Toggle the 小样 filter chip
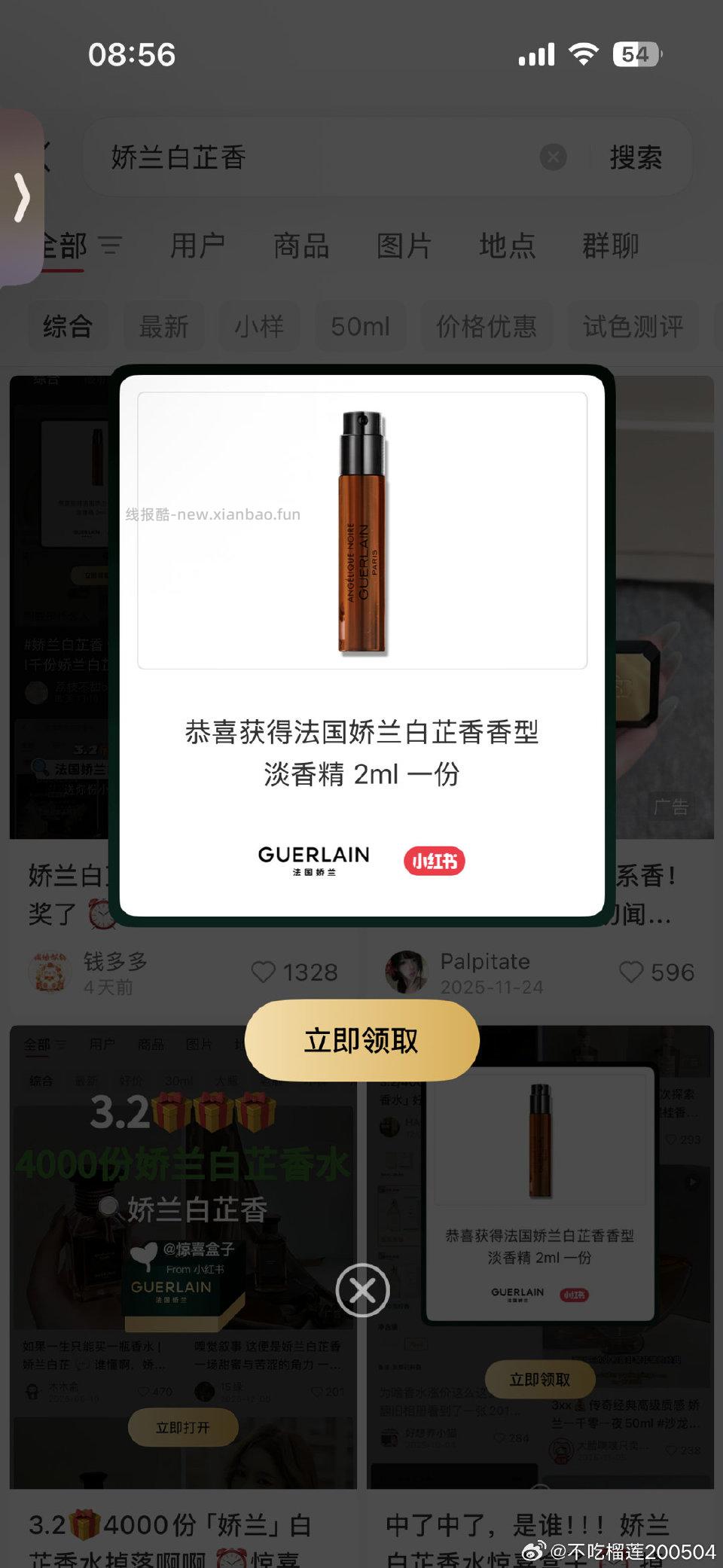Image resolution: width=723 pixels, height=1568 pixels. tap(259, 325)
